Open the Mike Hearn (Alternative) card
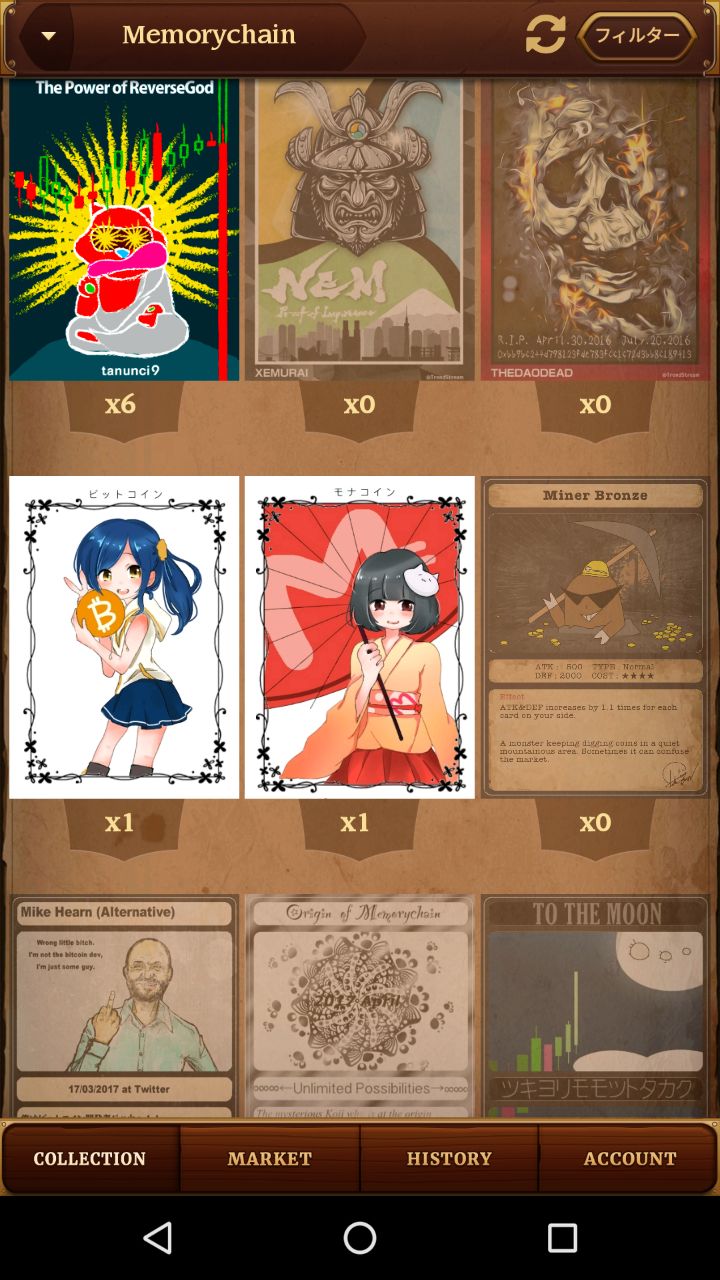This screenshot has height=1280, width=720. (124, 1006)
